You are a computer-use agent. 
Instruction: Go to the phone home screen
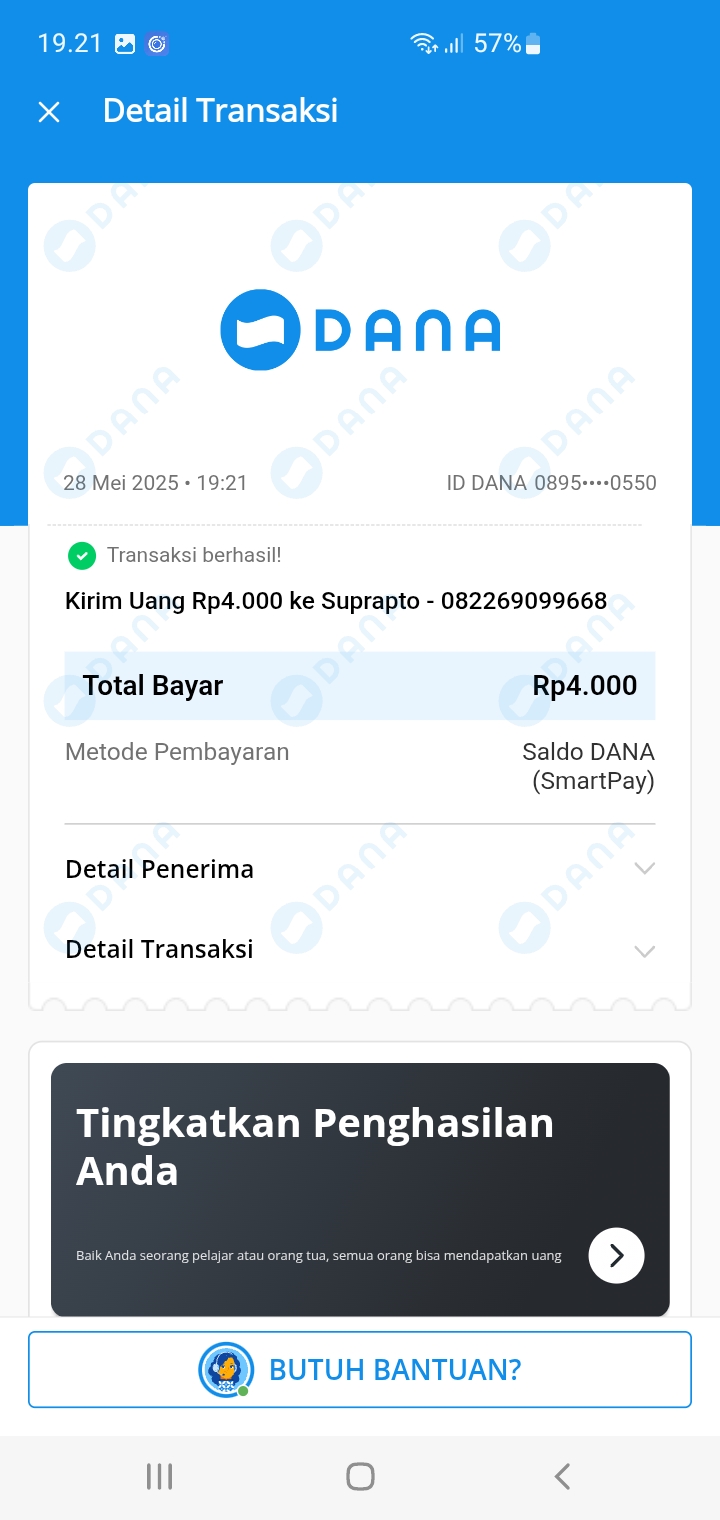360,1476
